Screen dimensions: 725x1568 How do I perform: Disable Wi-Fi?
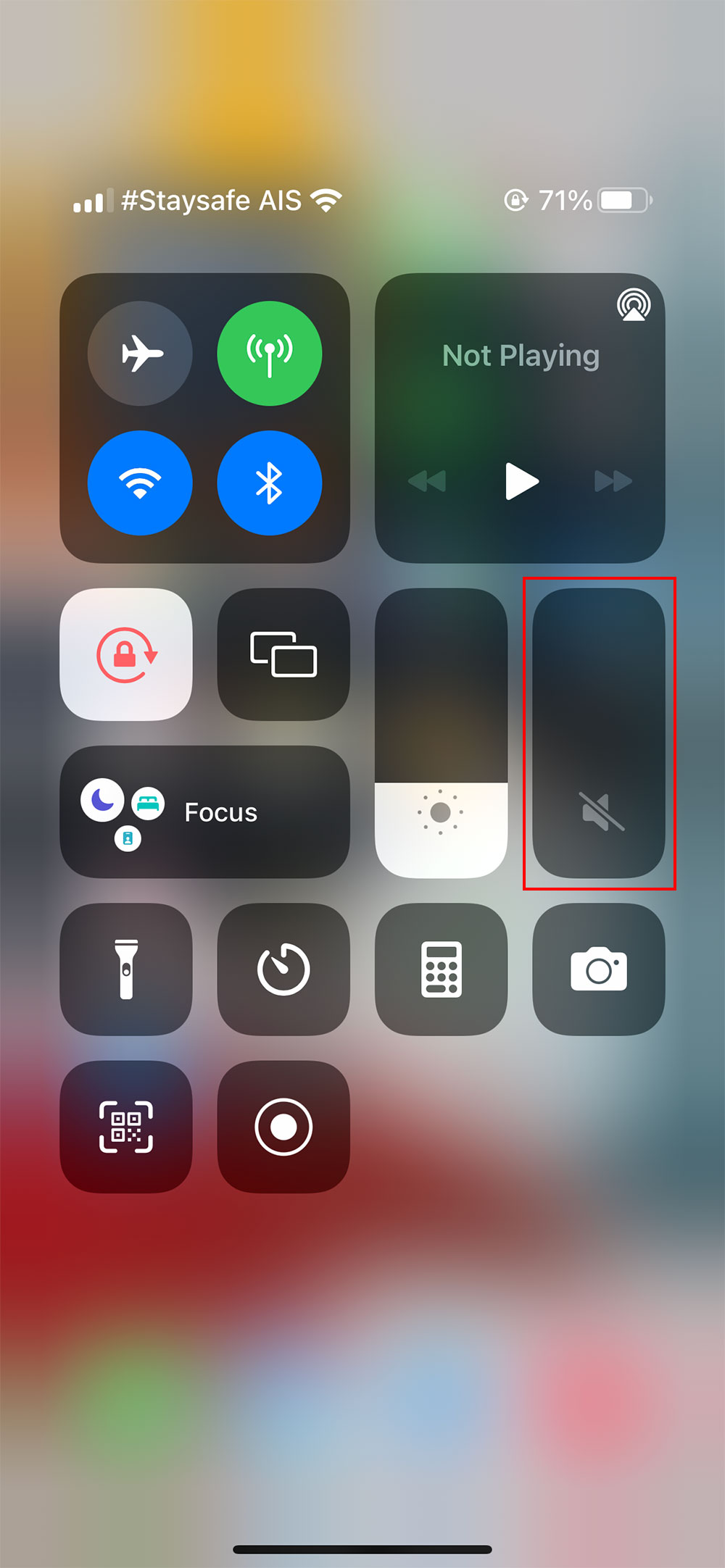(140, 483)
